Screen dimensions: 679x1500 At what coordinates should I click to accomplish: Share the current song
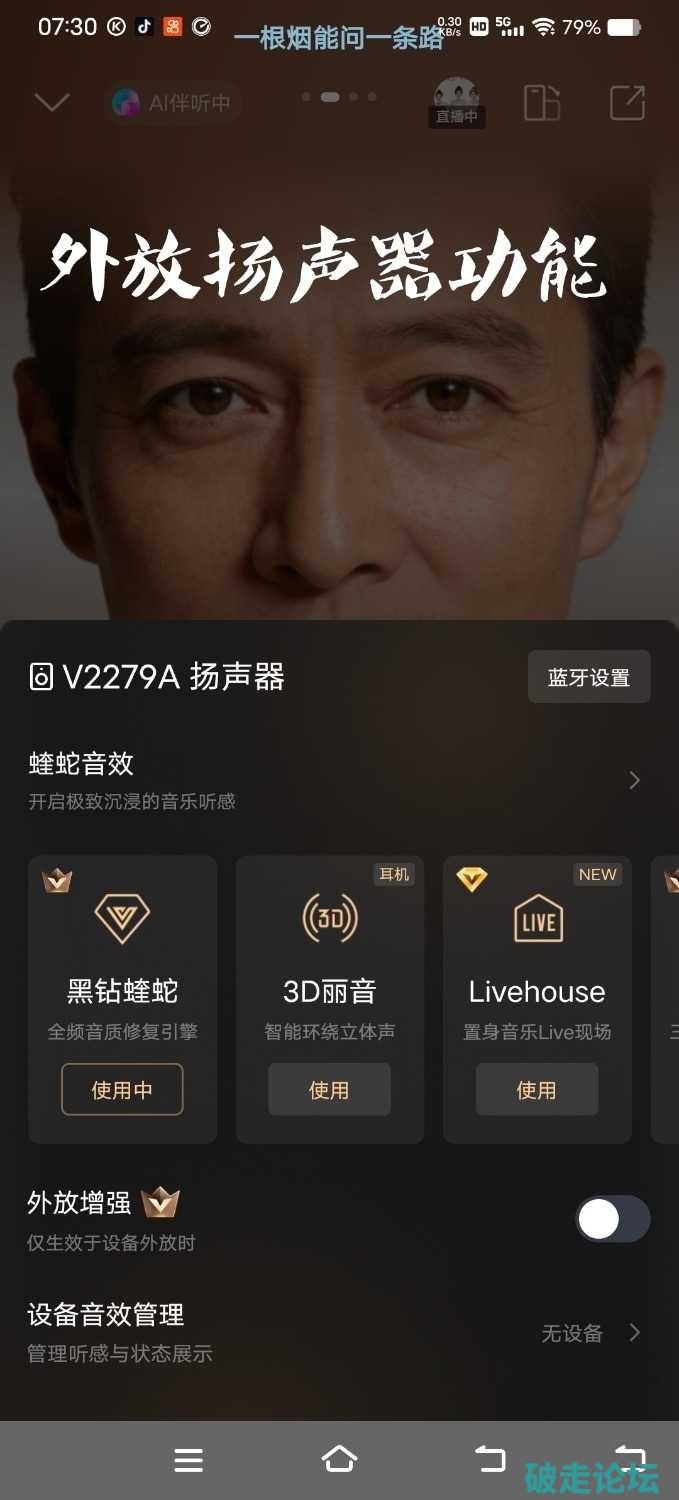(x=627, y=103)
